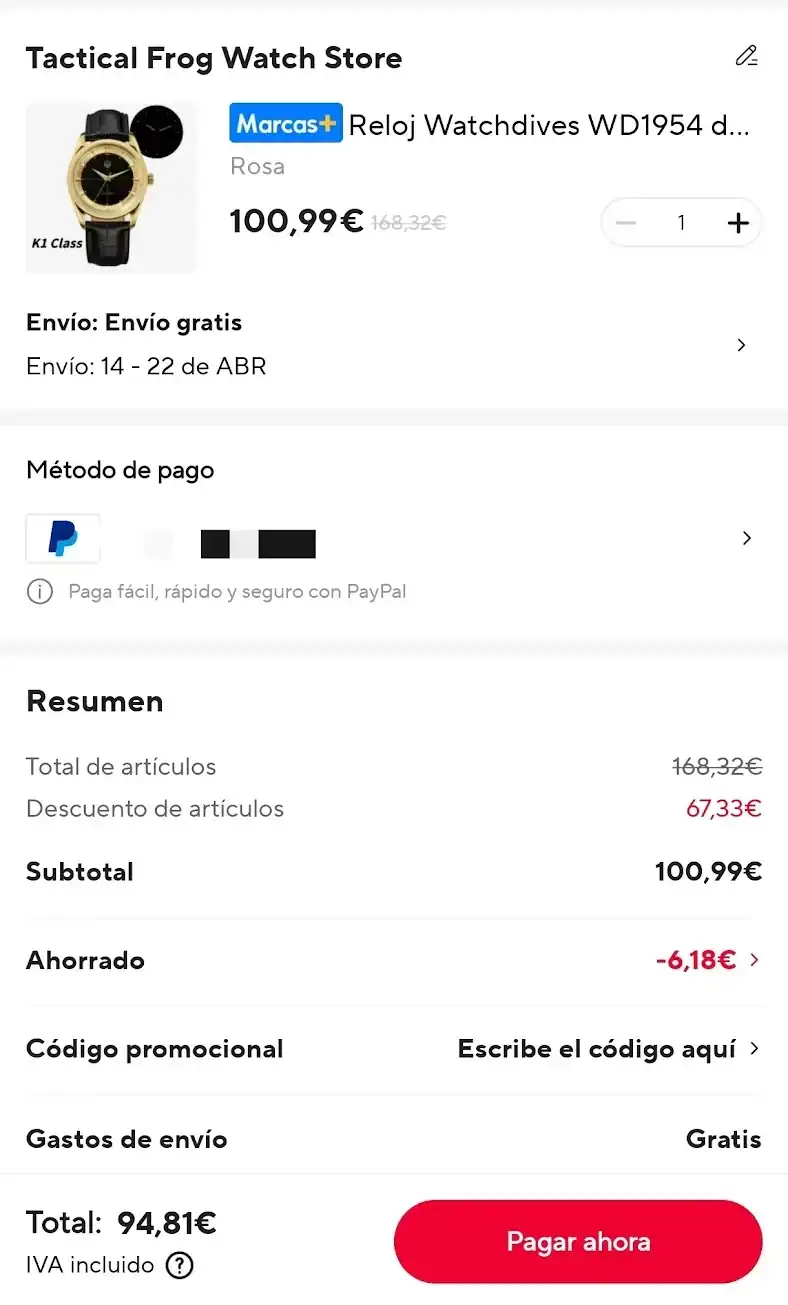Click the second payment method icon
Screen dimensions: 788x1305
click(x=158, y=543)
